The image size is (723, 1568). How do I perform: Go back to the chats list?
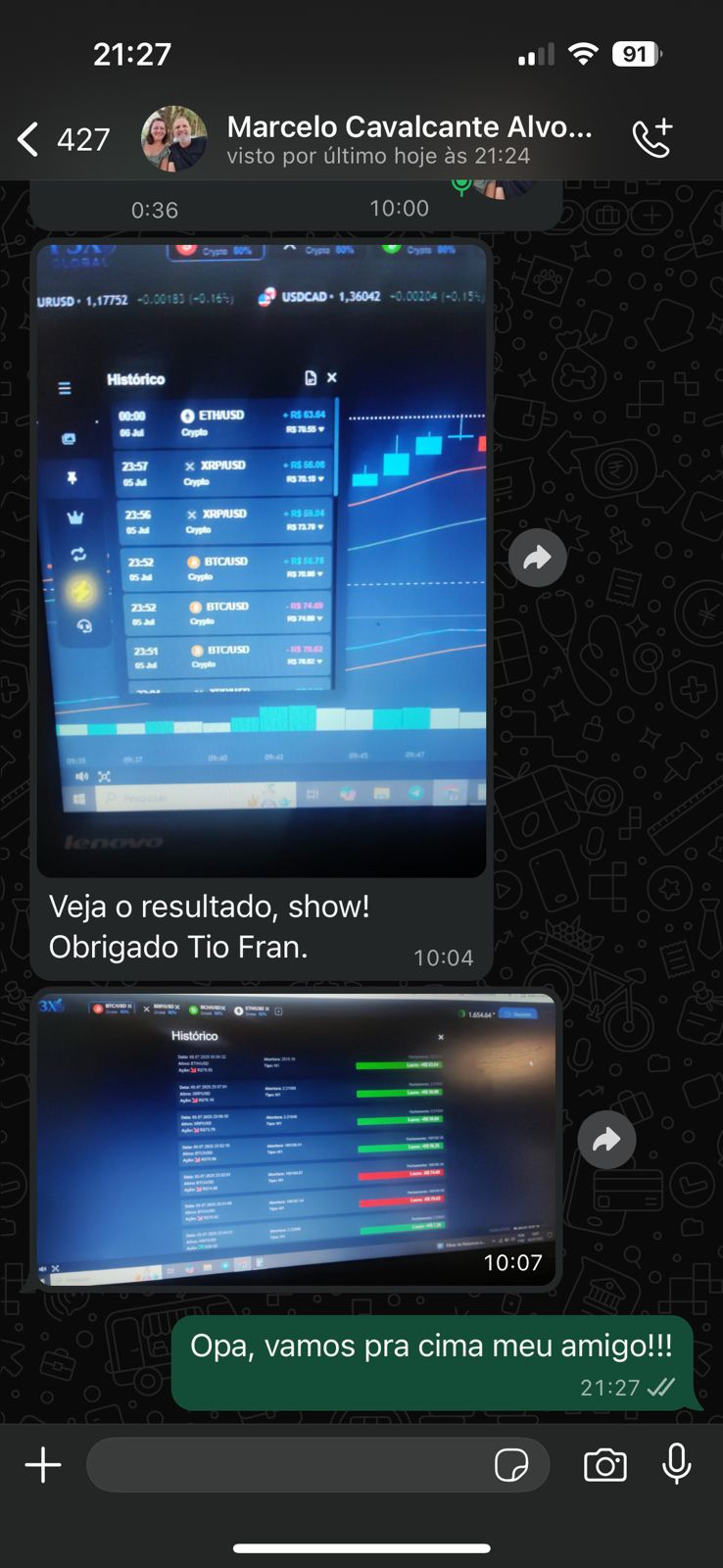click(x=29, y=139)
